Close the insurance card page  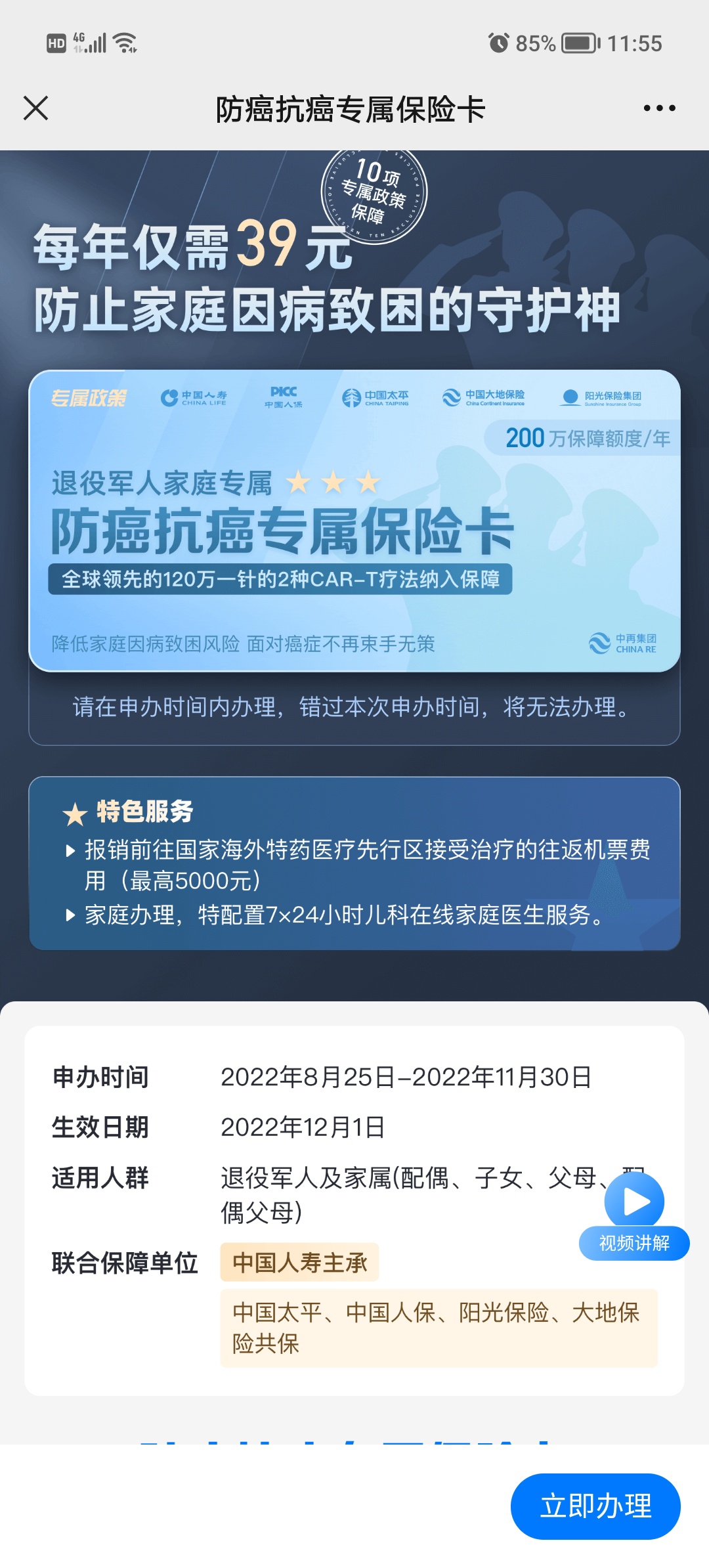36,108
